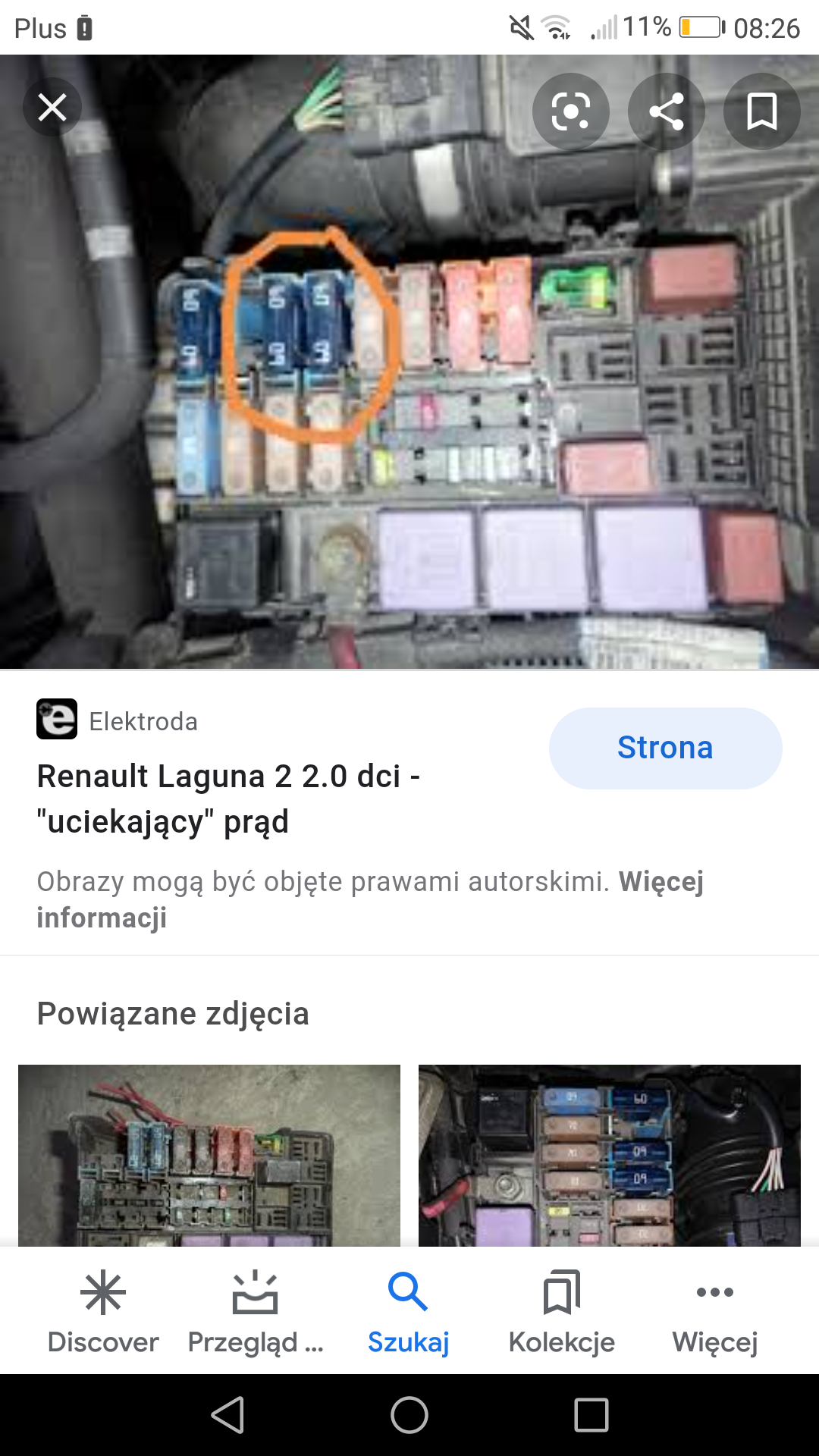Image resolution: width=819 pixels, height=1456 pixels.
Task: Search this image with Lens
Action: pyautogui.click(x=570, y=111)
